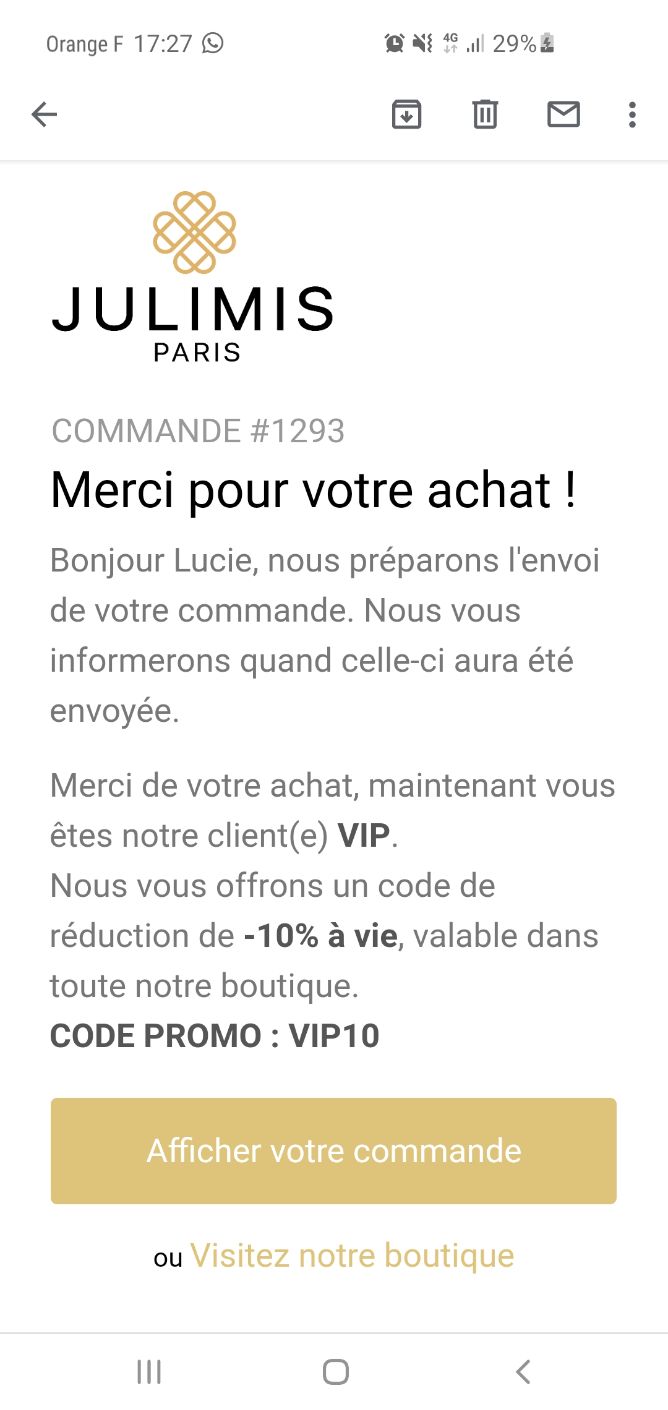Go back to the inbox
The image size is (668, 1410).
click(x=45, y=115)
